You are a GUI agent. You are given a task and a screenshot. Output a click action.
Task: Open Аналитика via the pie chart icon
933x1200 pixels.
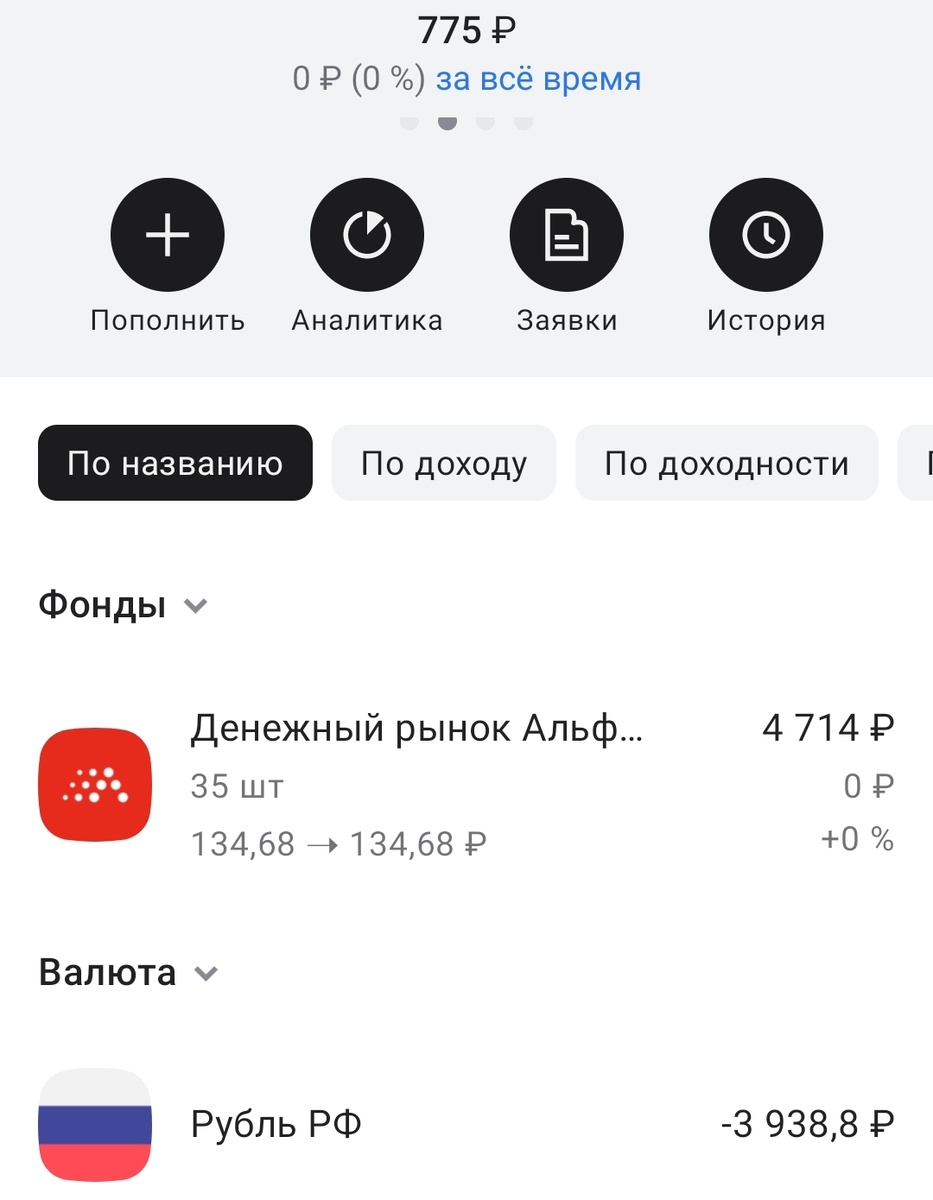(366, 234)
